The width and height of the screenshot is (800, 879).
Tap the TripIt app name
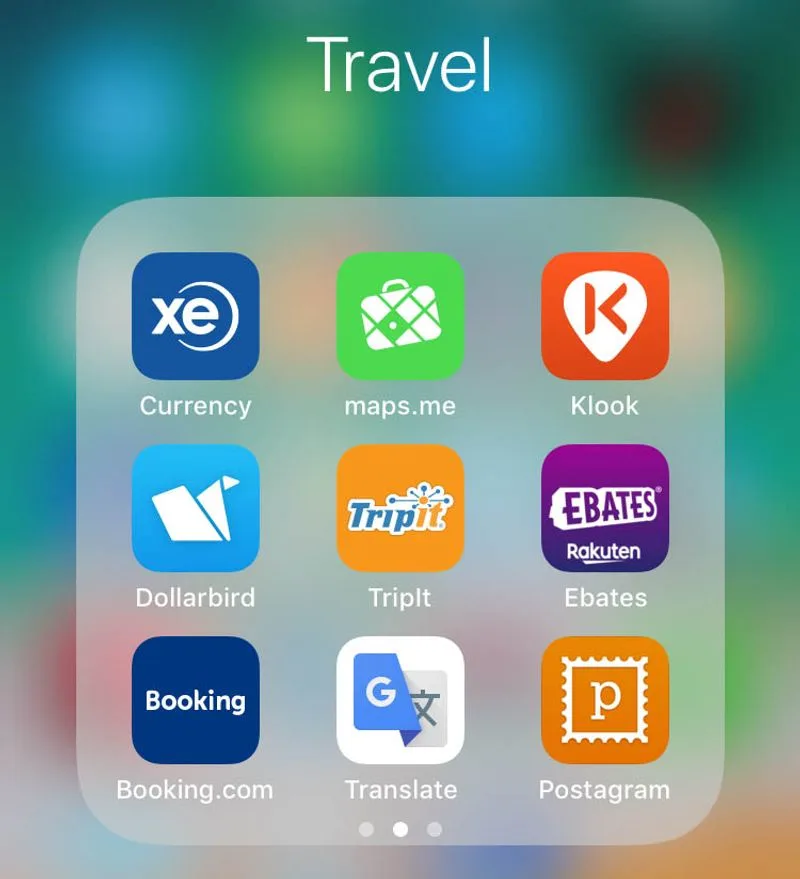click(x=401, y=597)
